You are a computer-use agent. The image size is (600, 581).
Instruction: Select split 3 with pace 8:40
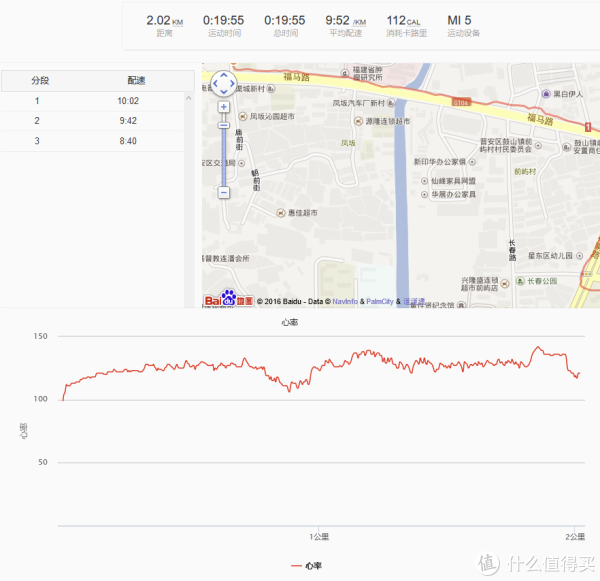[x=92, y=141]
